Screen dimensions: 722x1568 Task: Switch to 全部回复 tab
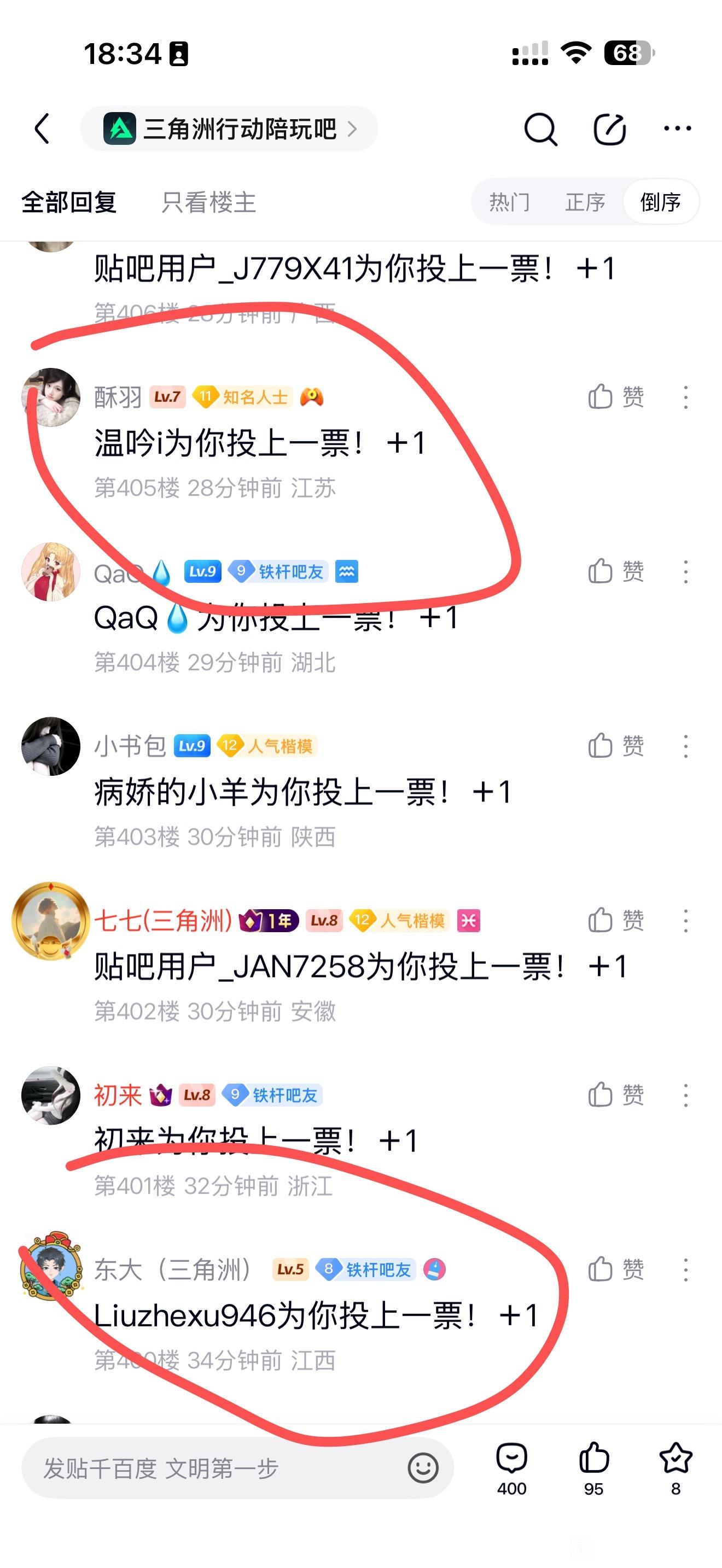(x=69, y=202)
